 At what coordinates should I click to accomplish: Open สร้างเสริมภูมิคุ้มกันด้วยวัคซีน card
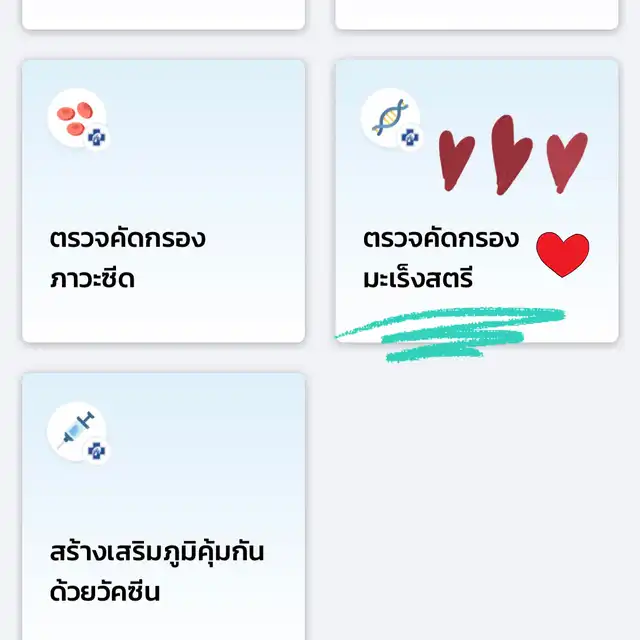click(x=163, y=507)
